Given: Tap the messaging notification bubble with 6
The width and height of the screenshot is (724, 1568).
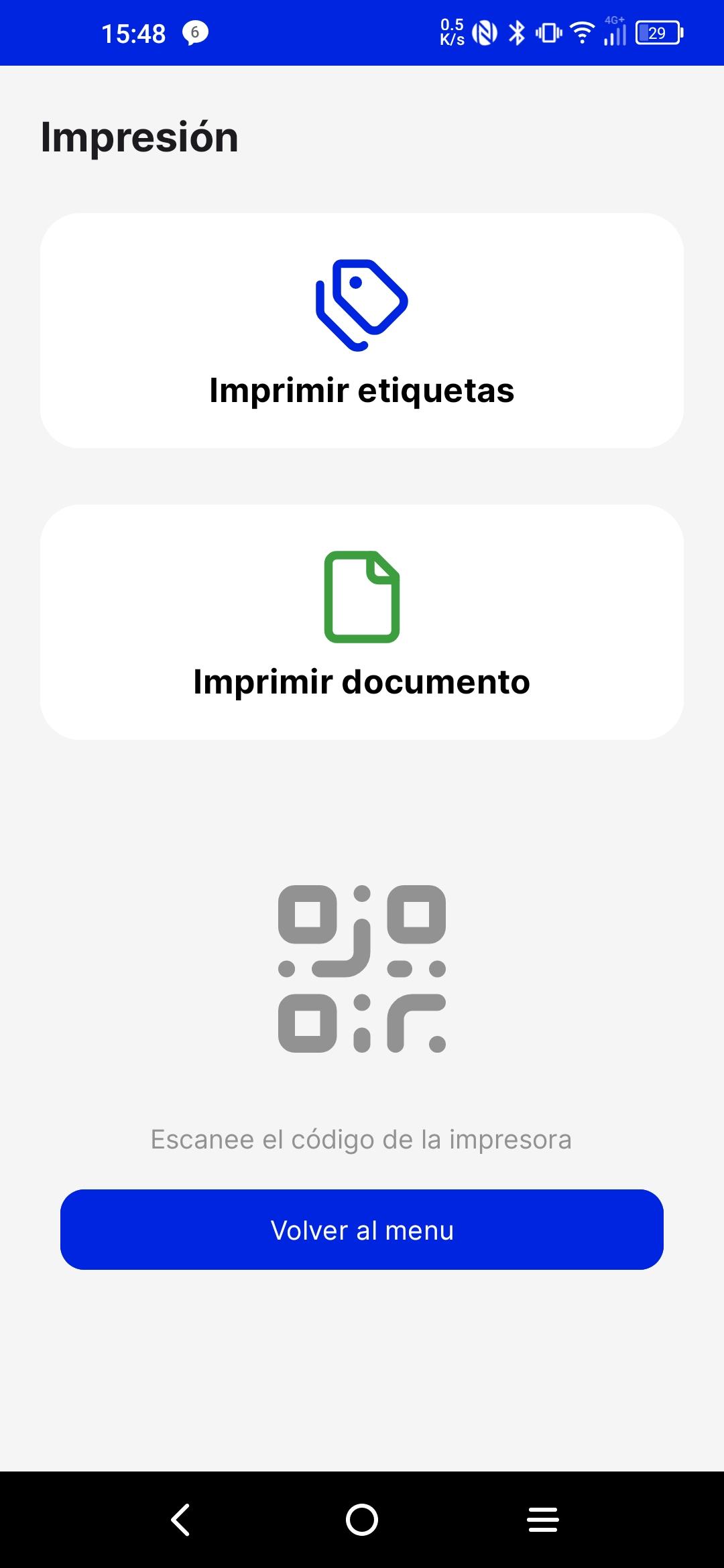Looking at the screenshot, I should 195,34.
